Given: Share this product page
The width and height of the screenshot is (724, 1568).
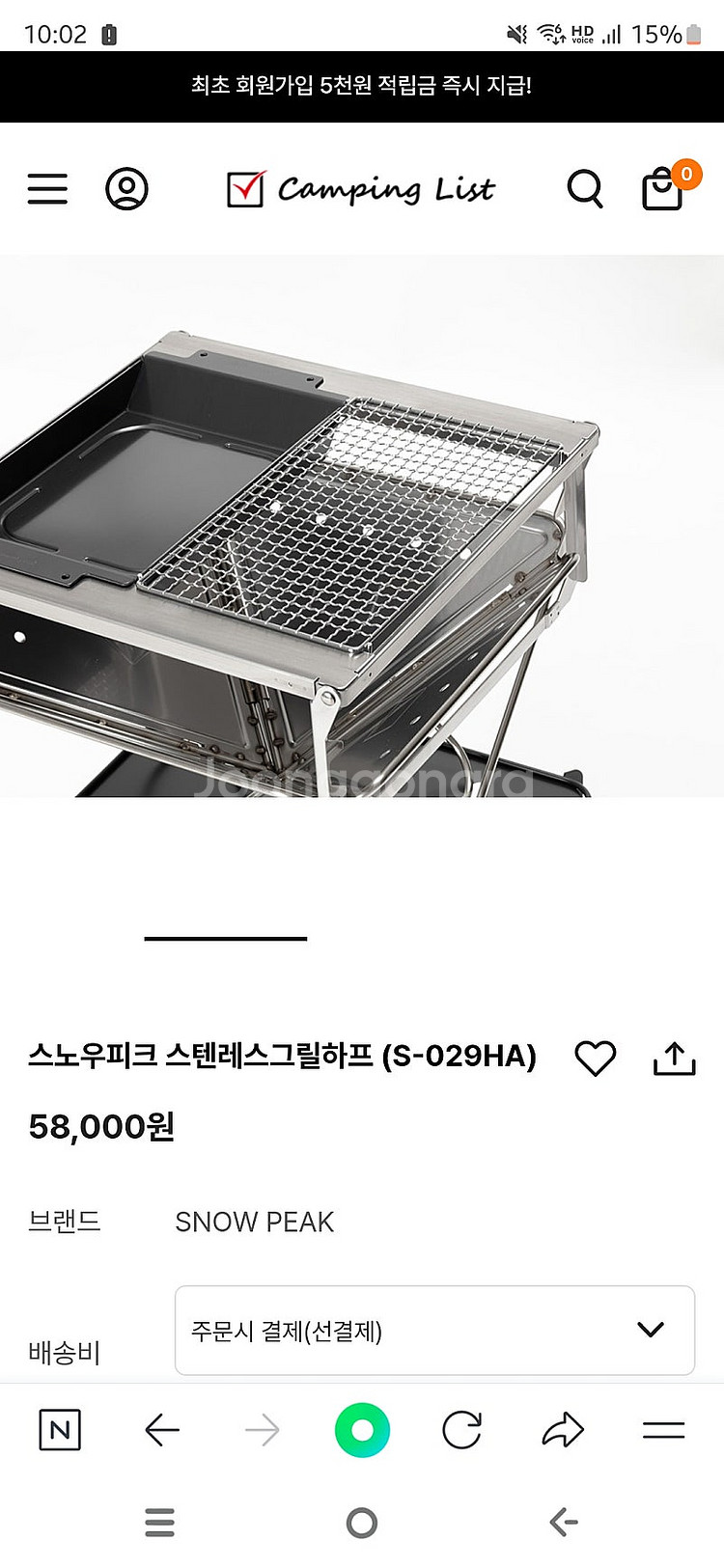Looking at the screenshot, I should [674, 1059].
